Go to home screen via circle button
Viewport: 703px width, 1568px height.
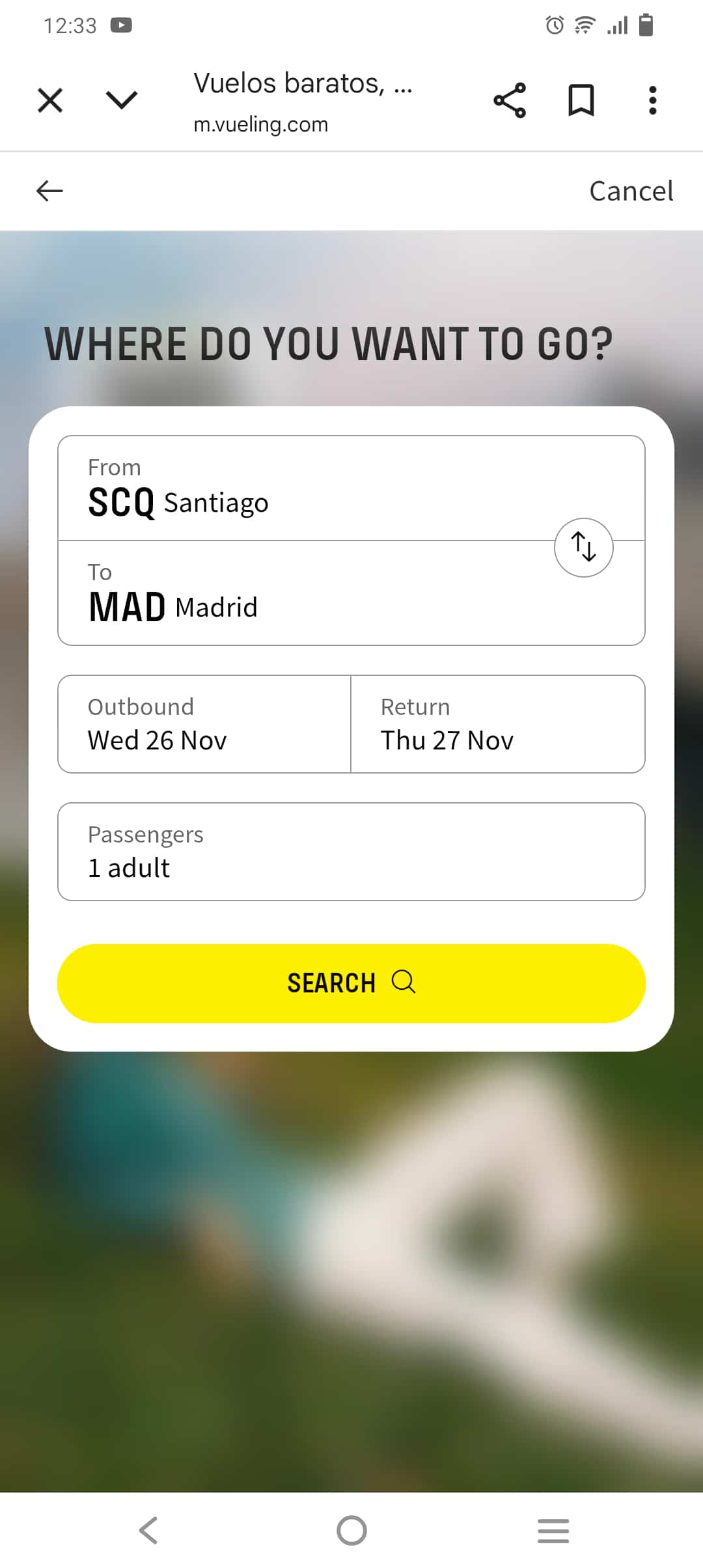[351, 1530]
